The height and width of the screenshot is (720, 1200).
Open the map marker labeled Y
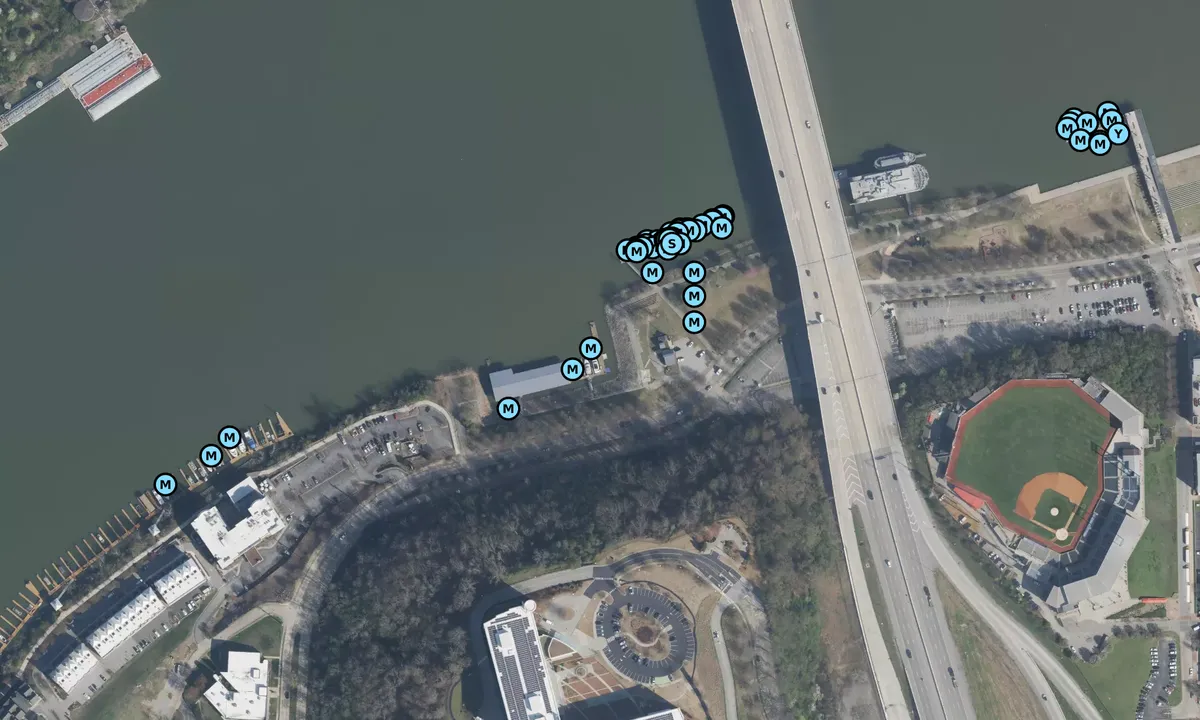pyautogui.click(x=1117, y=133)
